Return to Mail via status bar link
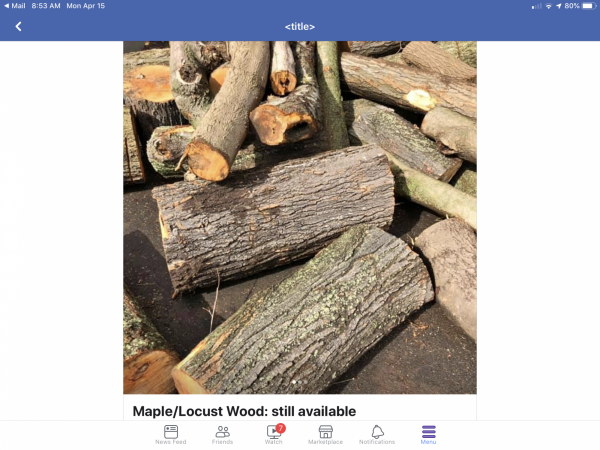 point(16,6)
